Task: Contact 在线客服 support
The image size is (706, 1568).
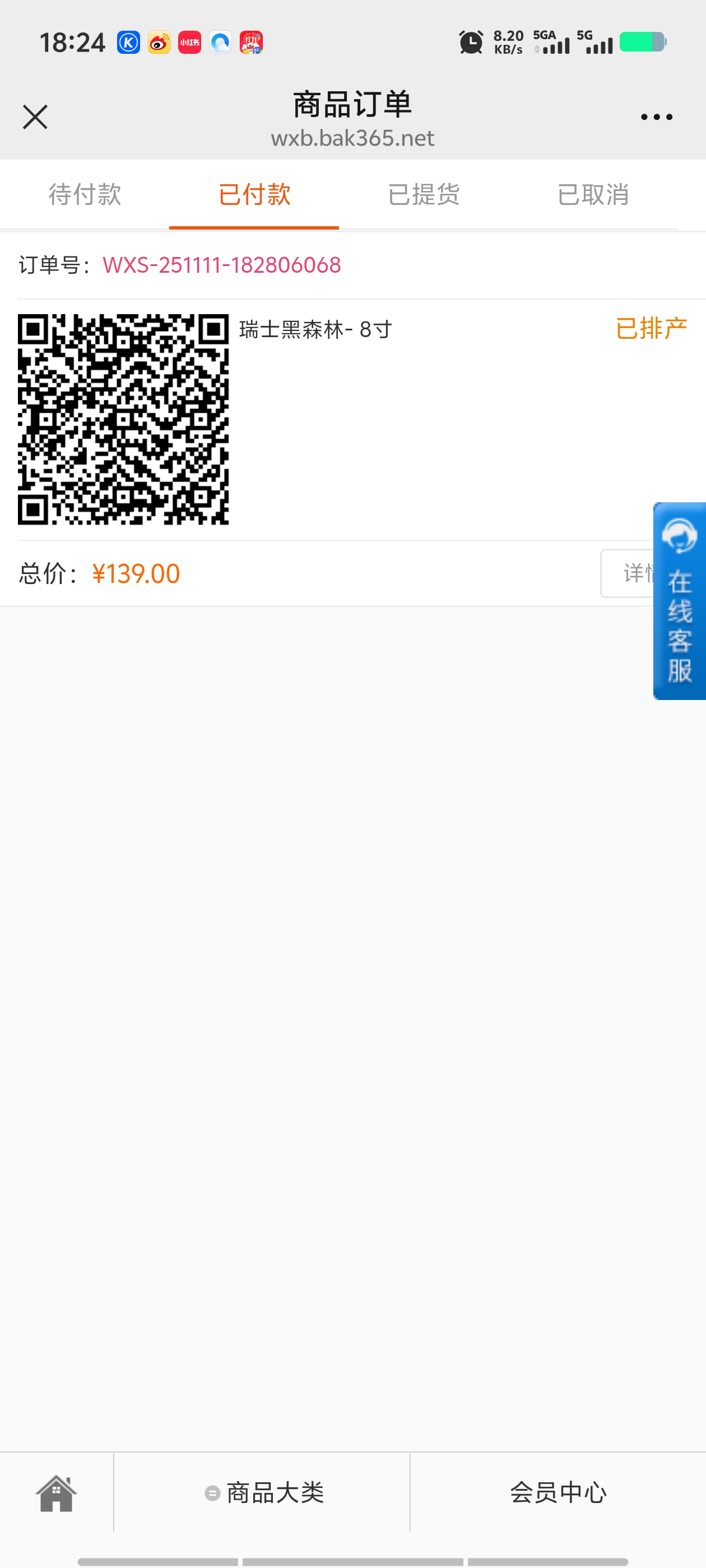Action: coord(679,600)
